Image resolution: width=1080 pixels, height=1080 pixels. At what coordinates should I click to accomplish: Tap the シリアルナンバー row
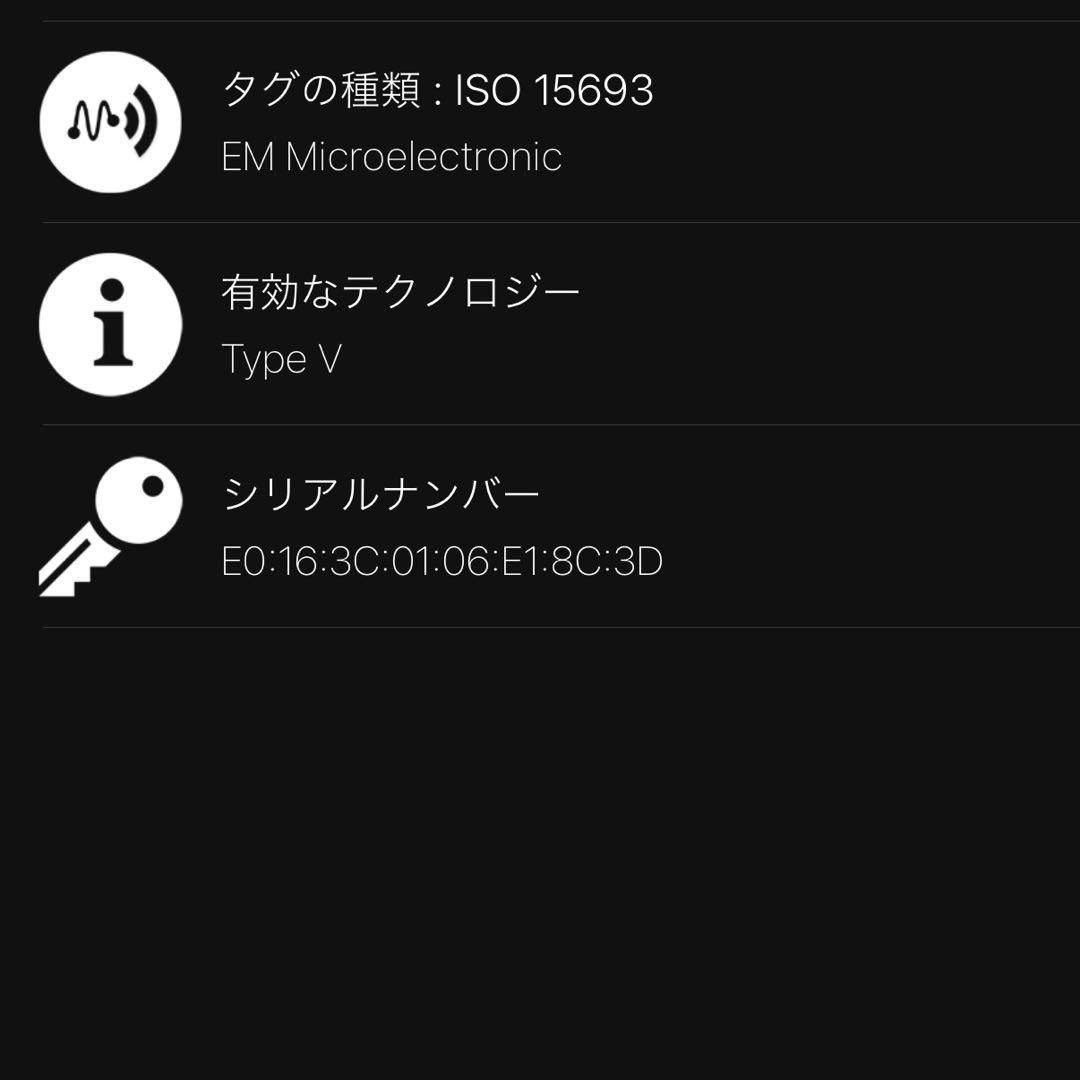[x=440, y=527]
